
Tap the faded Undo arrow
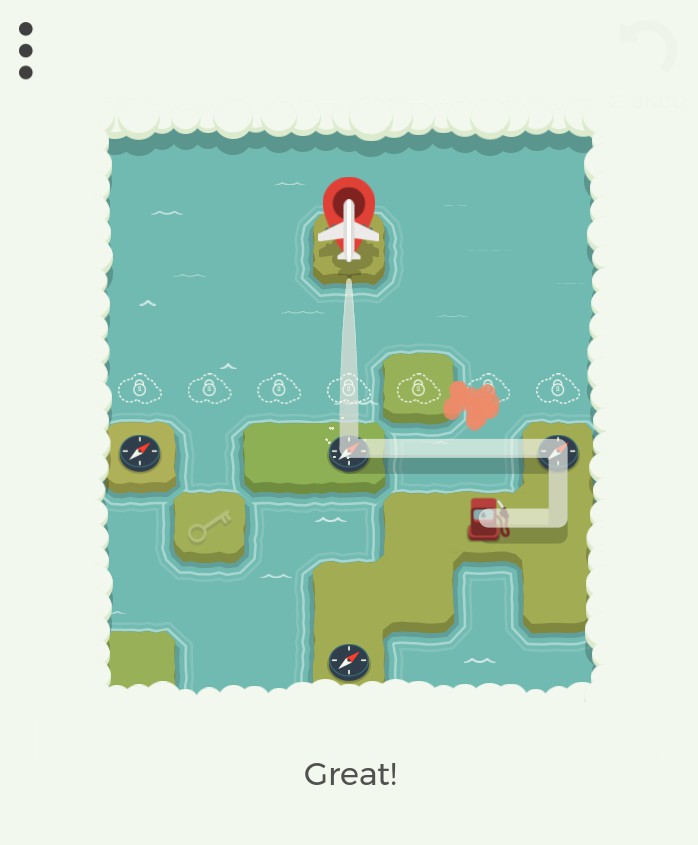(648, 48)
